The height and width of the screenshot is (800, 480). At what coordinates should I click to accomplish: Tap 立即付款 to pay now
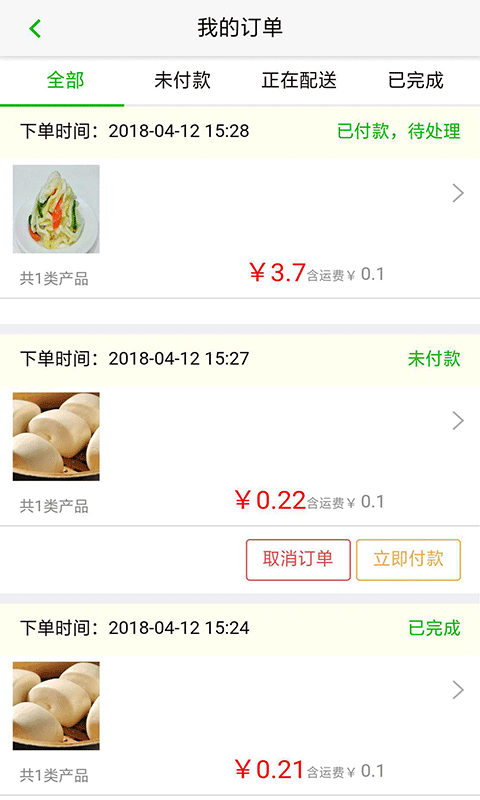pos(408,560)
